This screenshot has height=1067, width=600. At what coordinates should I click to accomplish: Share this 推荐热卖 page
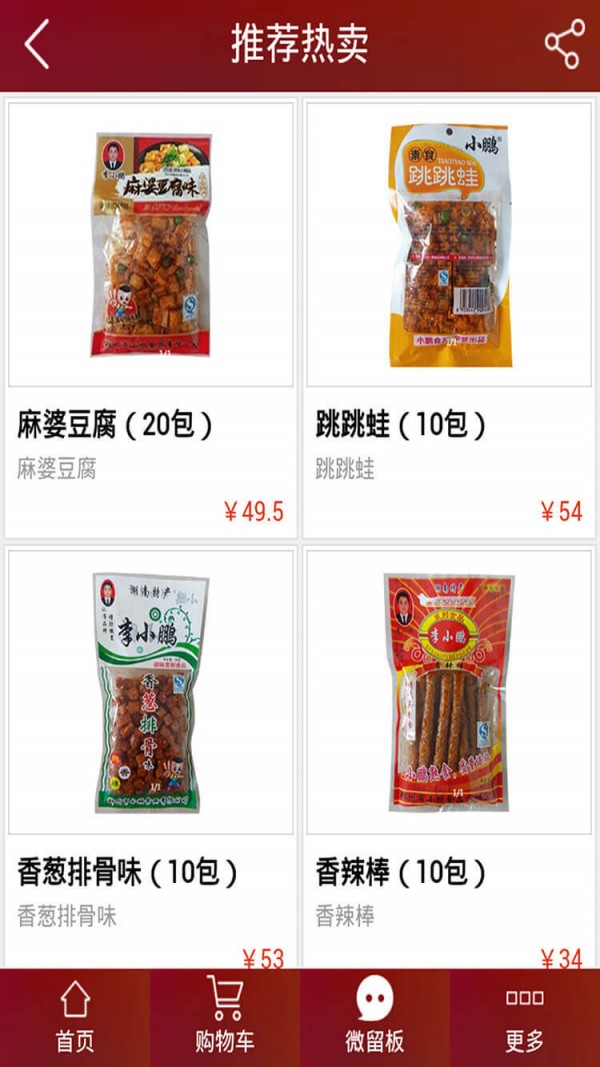click(563, 45)
